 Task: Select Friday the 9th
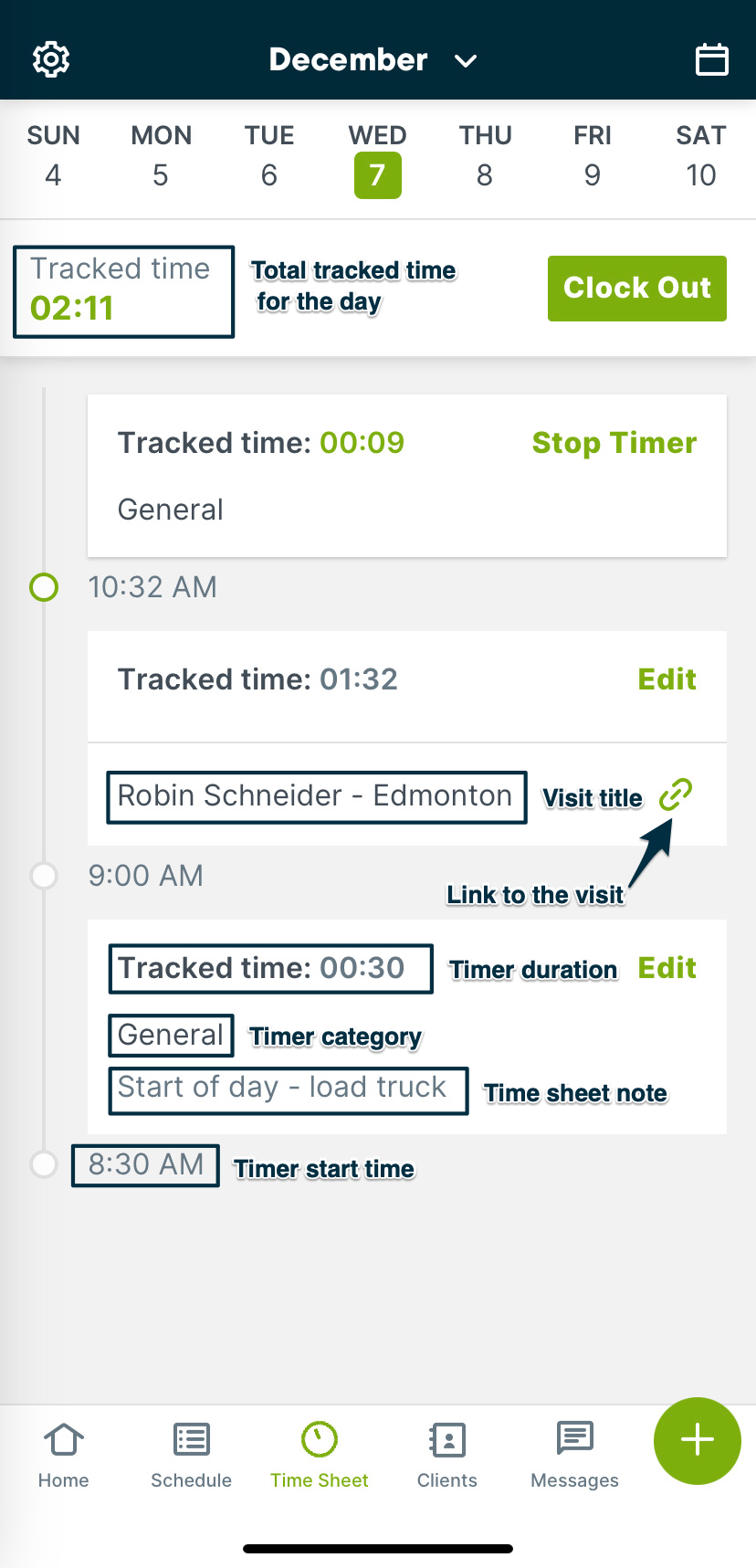click(x=592, y=175)
